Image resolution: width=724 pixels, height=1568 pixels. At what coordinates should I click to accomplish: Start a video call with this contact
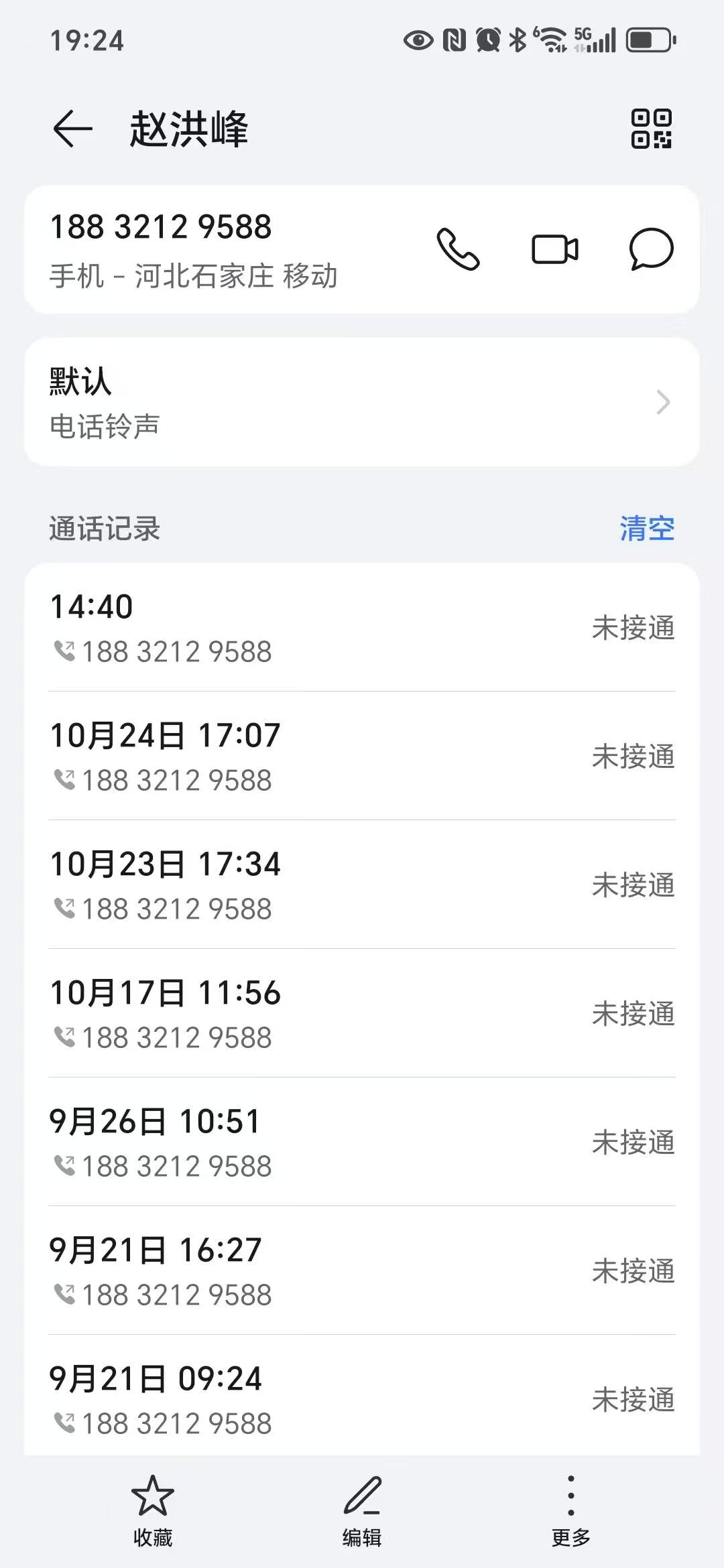pos(555,249)
